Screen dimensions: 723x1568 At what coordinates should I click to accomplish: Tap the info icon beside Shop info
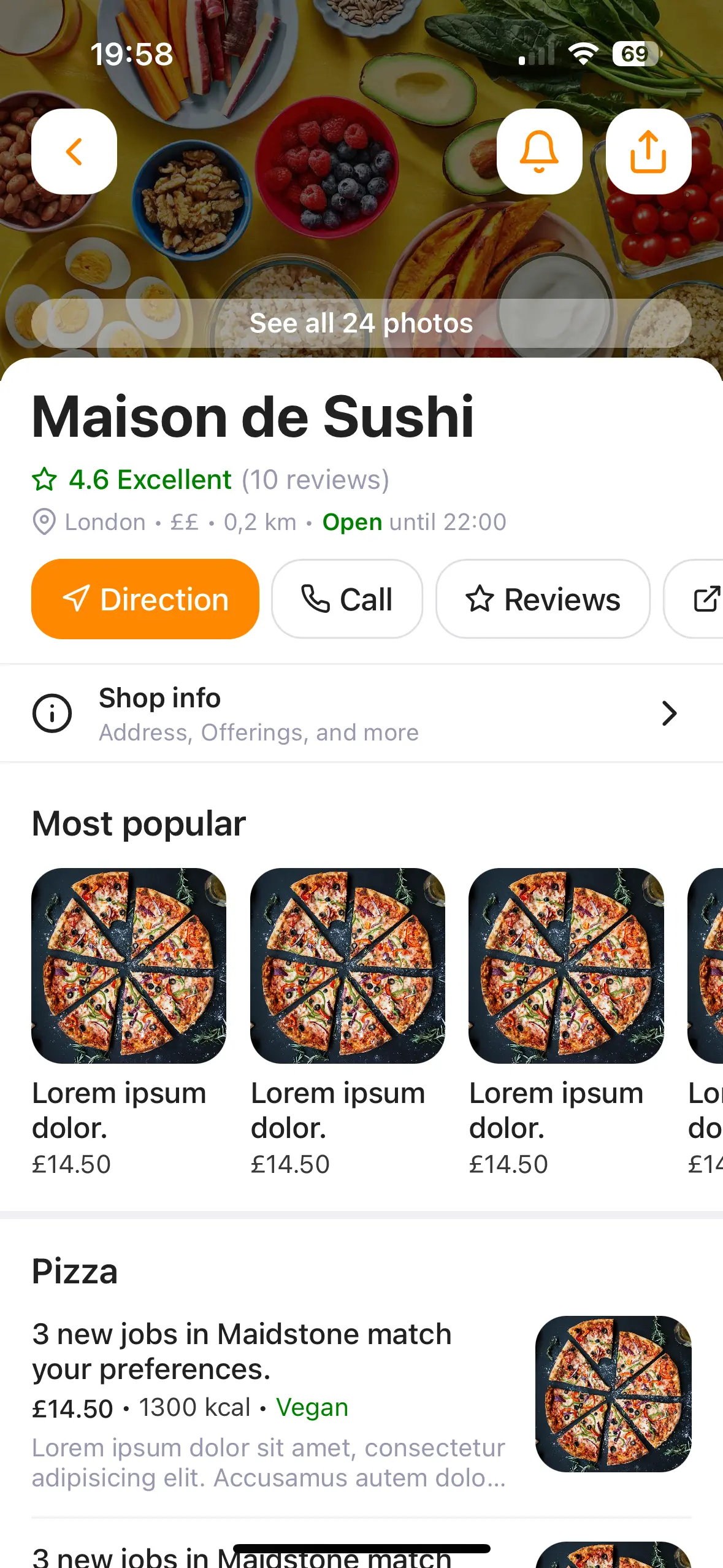pos(53,713)
